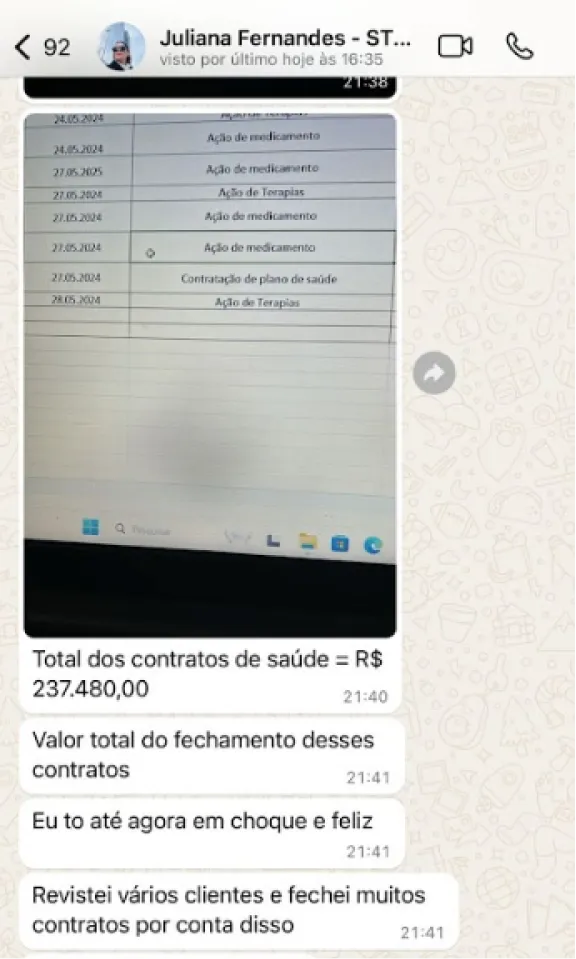This screenshot has height=959, width=576.
Task: Open Juliana Fernandes profile picture
Action: (x=122, y=47)
